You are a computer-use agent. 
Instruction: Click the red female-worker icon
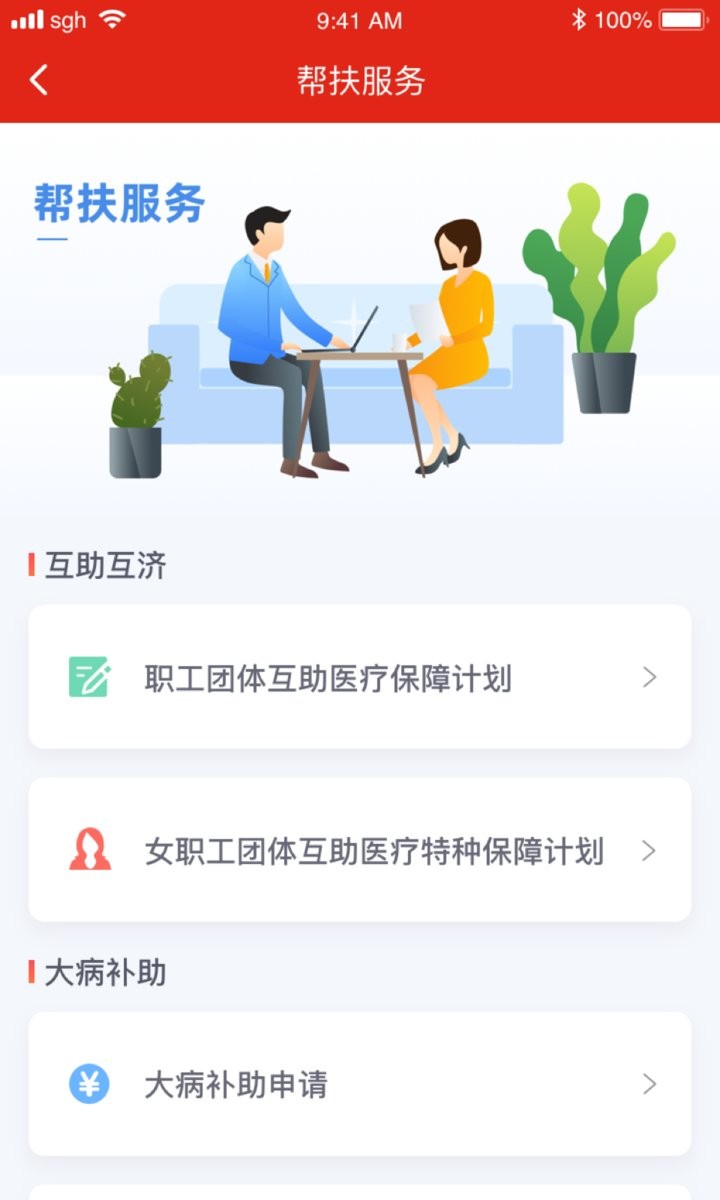coord(91,848)
